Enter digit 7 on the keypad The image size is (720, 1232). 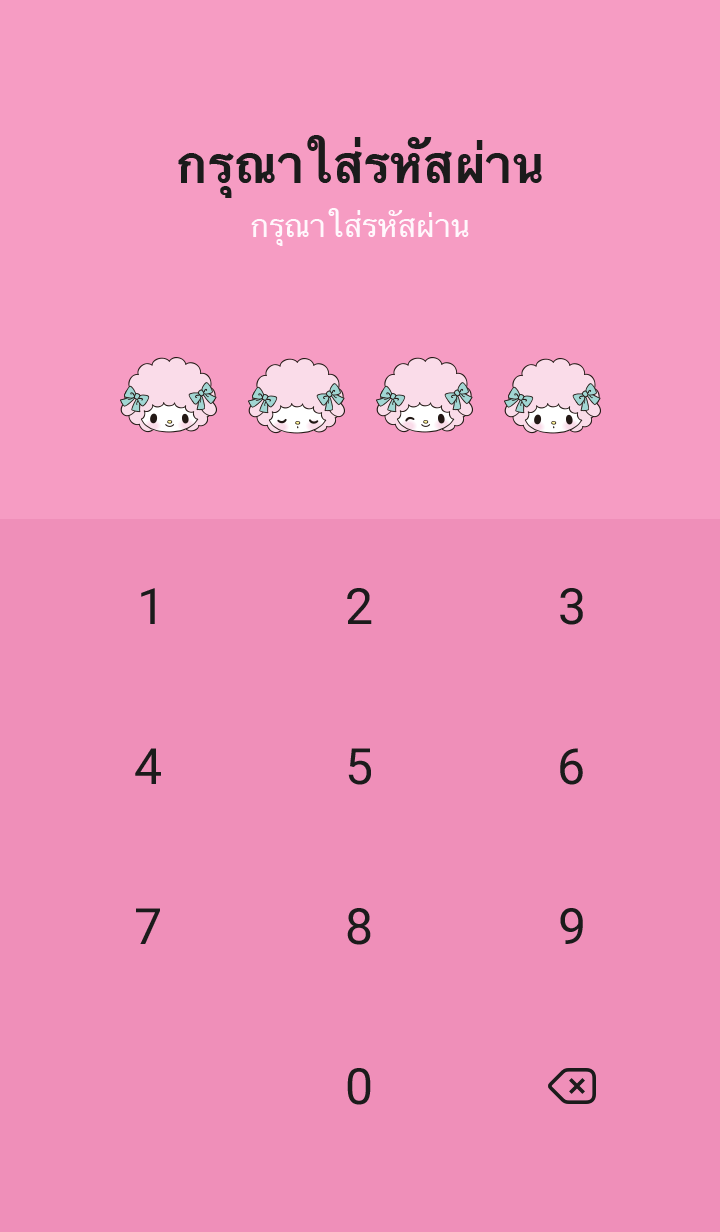click(148, 927)
